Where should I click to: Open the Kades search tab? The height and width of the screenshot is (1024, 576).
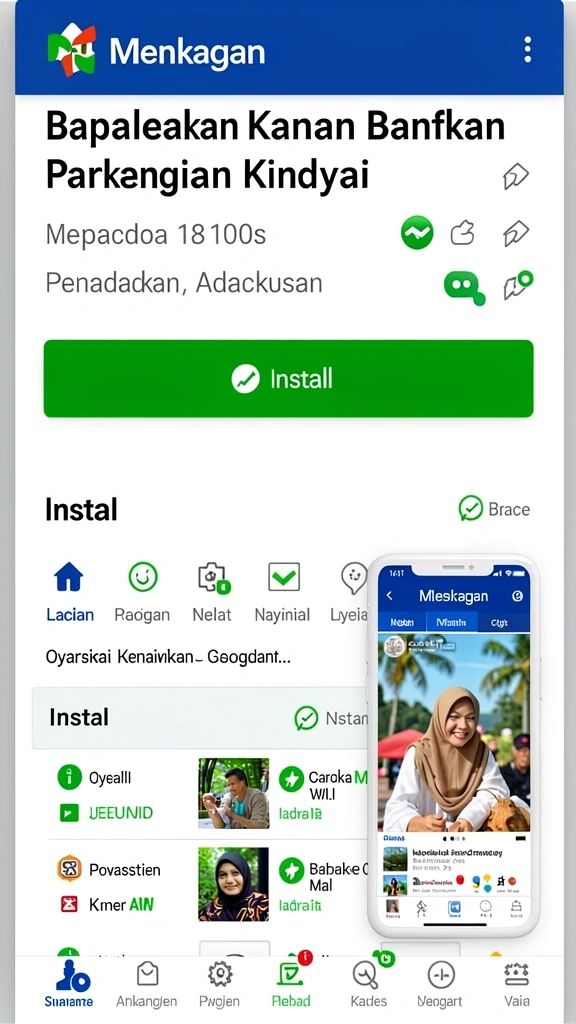(368, 984)
